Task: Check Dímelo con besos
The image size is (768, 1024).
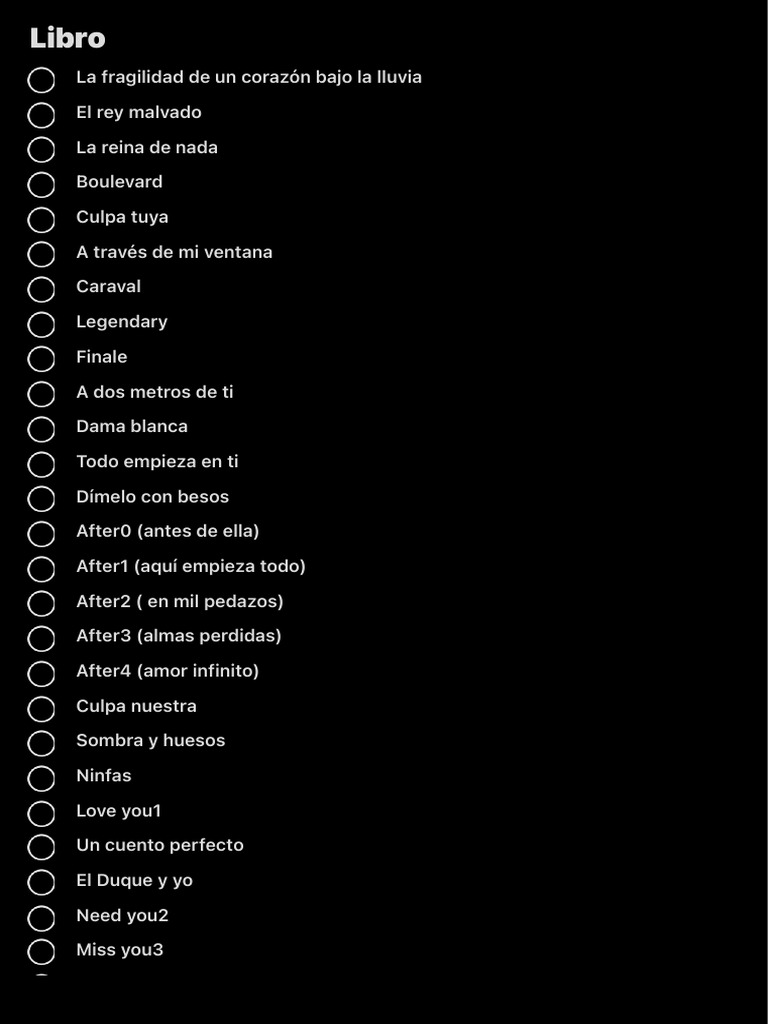Action: [x=41, y=500]
